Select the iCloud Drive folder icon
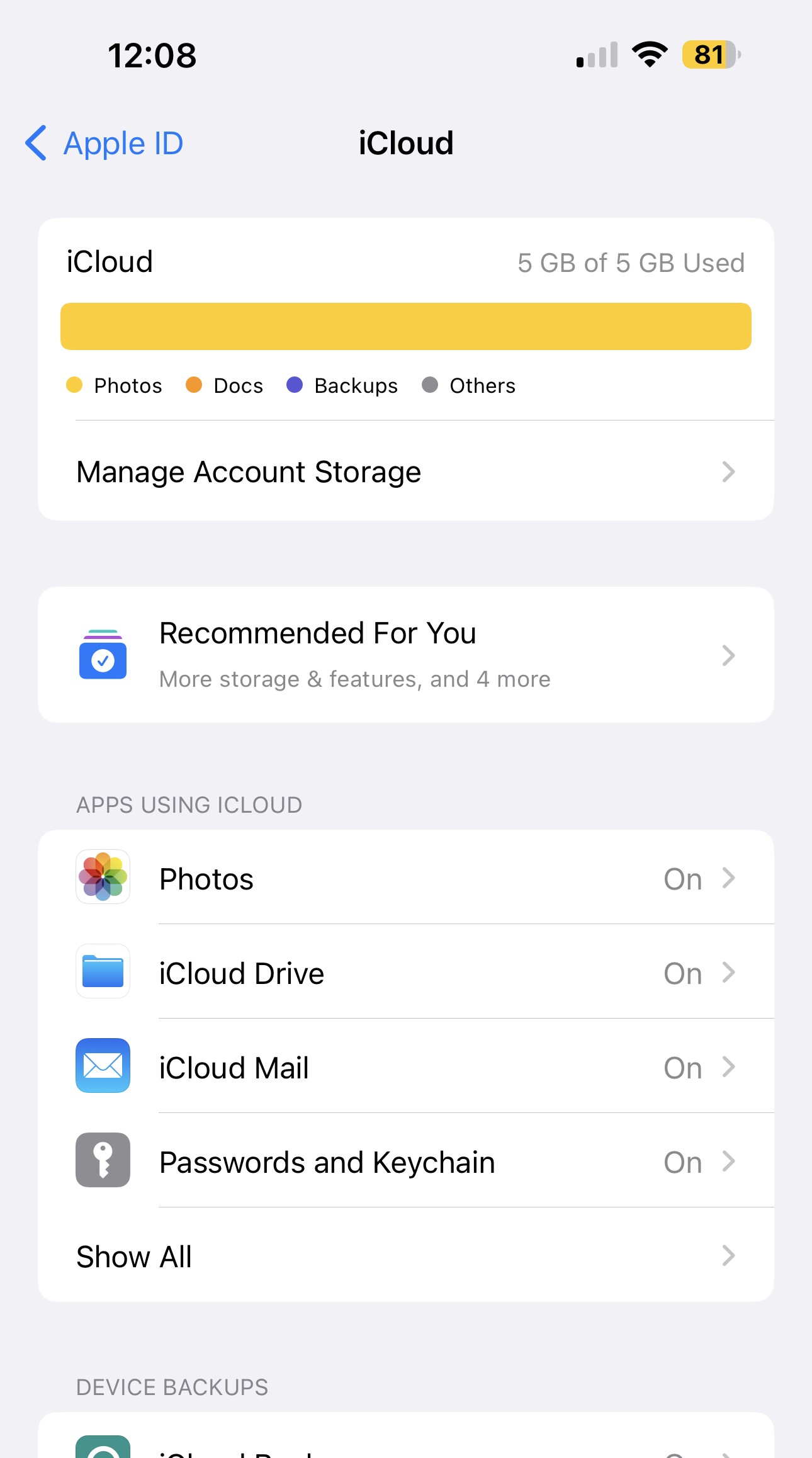Screen dimensions: 812x1458 click(x=103, y=972)
